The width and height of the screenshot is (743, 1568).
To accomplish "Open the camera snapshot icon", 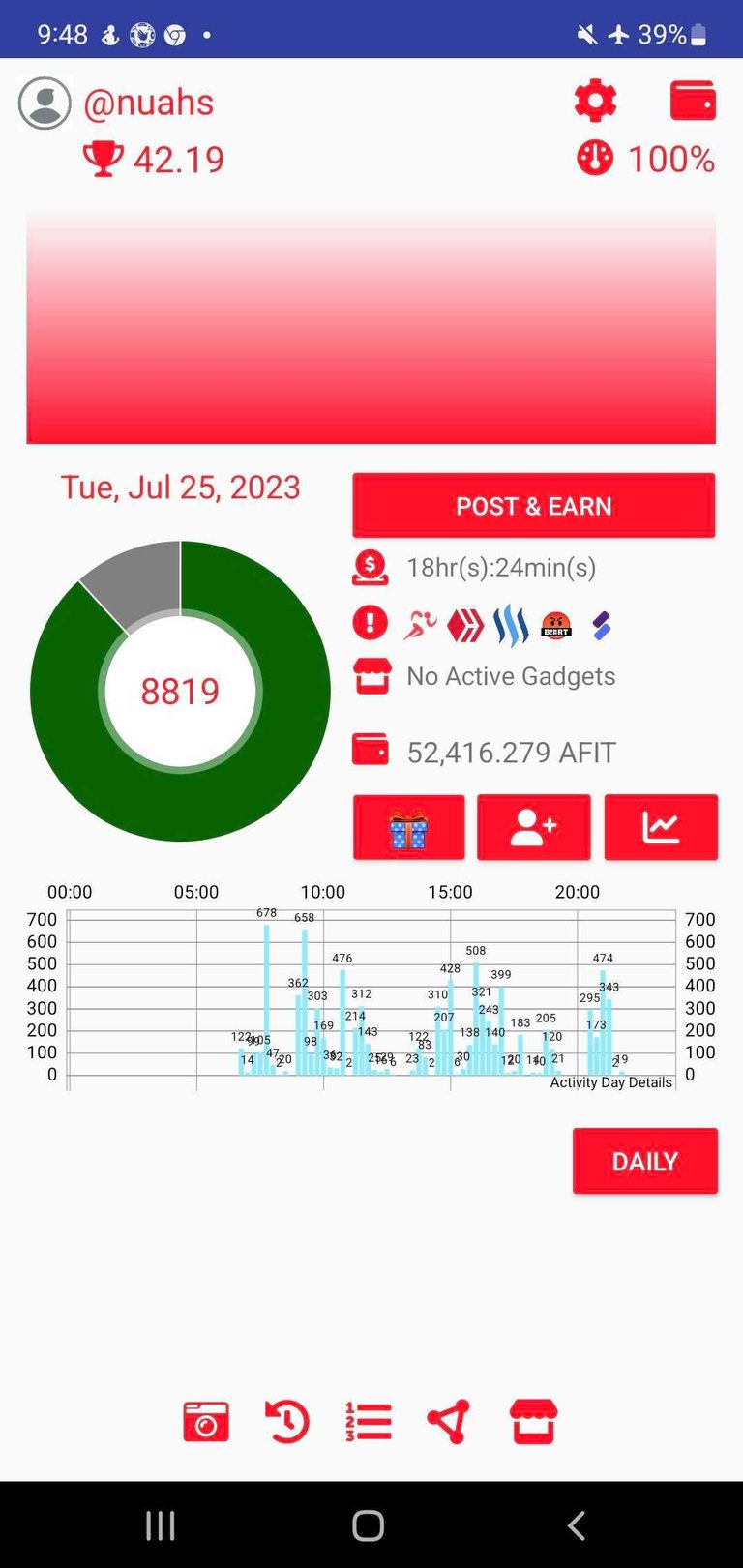I will (206, 1422).
